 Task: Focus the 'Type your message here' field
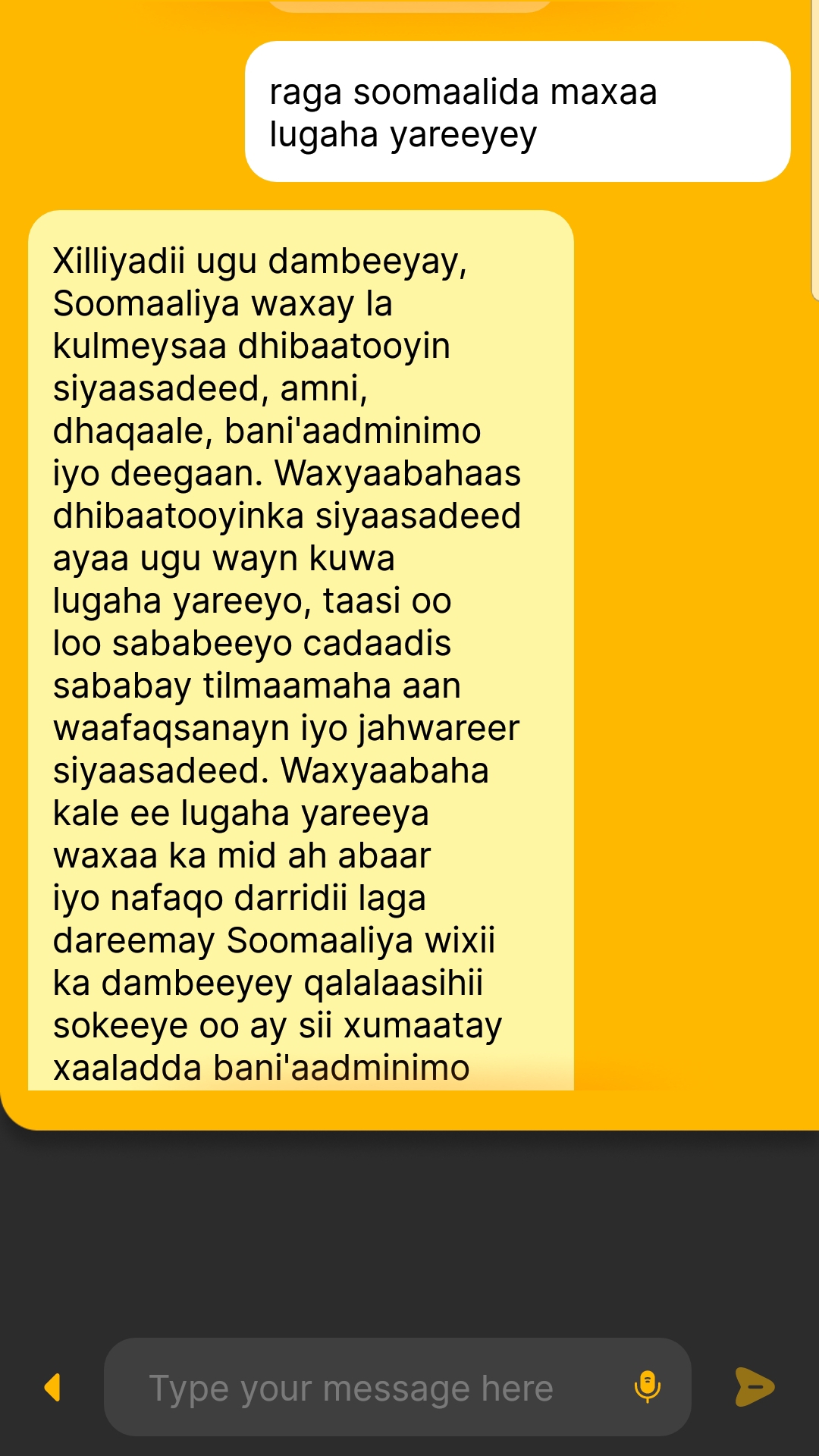pyautogui.click(x=364, y=1388)
